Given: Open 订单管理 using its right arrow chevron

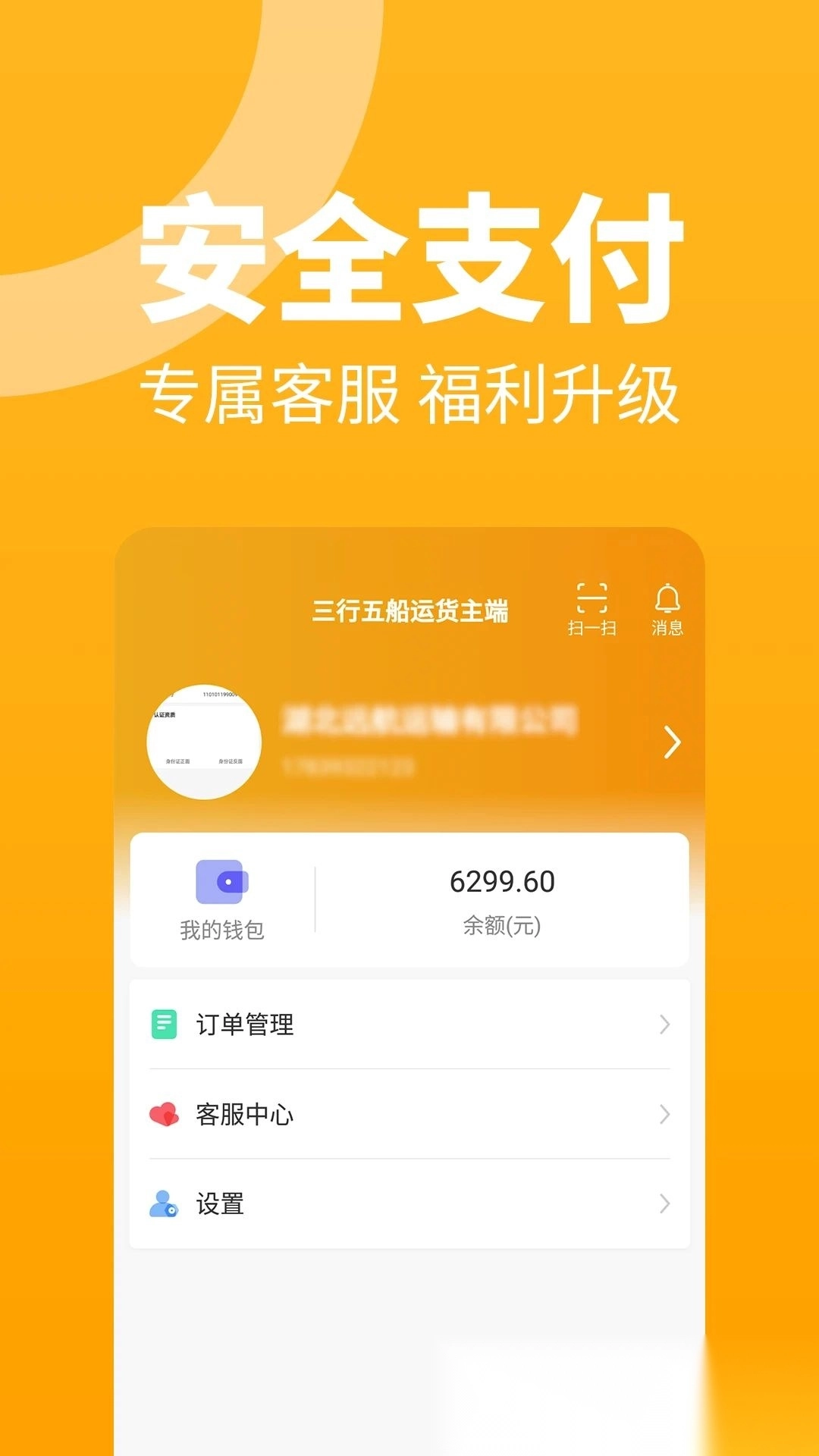Looking at the screenshot, I should click(664, 1025).
